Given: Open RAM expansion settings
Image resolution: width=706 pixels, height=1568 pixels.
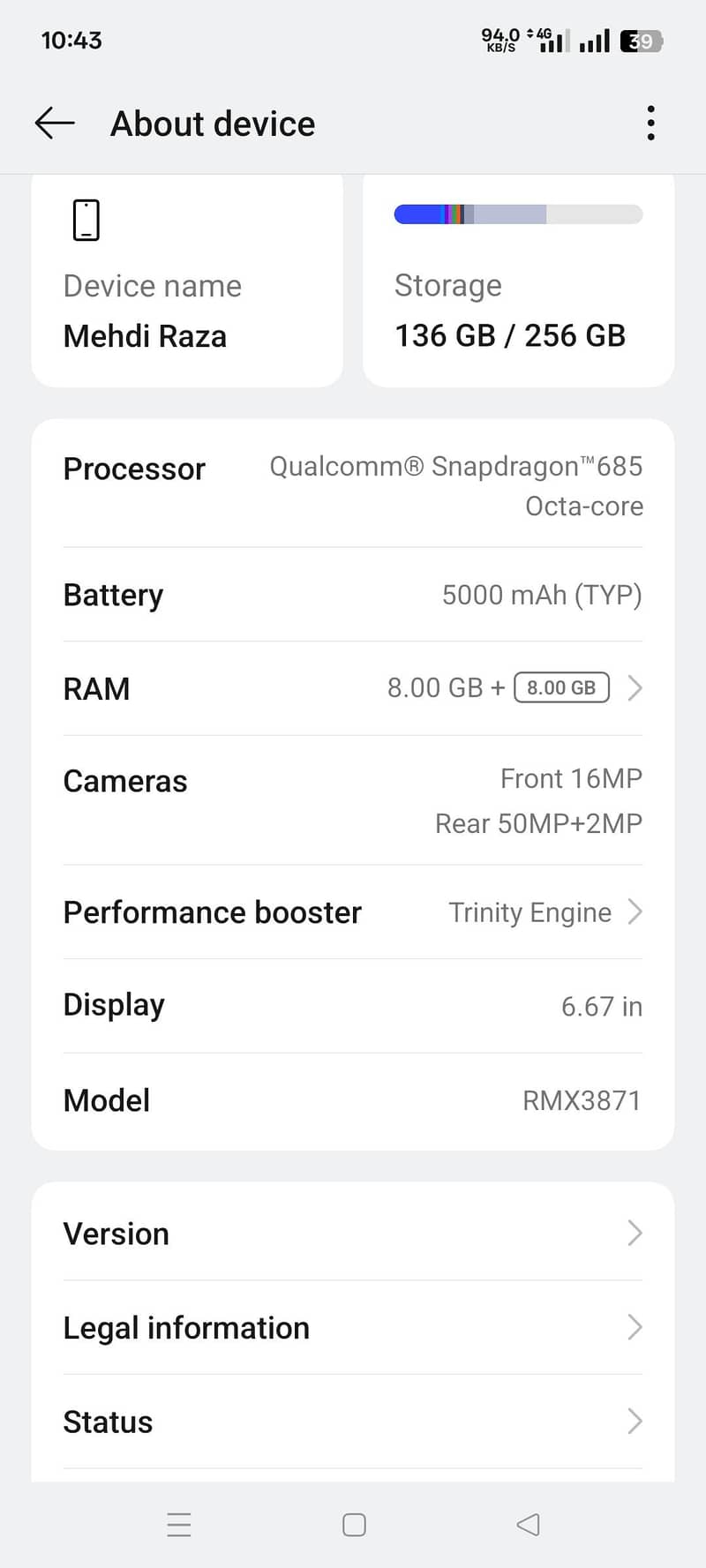Looking at the screenshot, I should point(353,688).
